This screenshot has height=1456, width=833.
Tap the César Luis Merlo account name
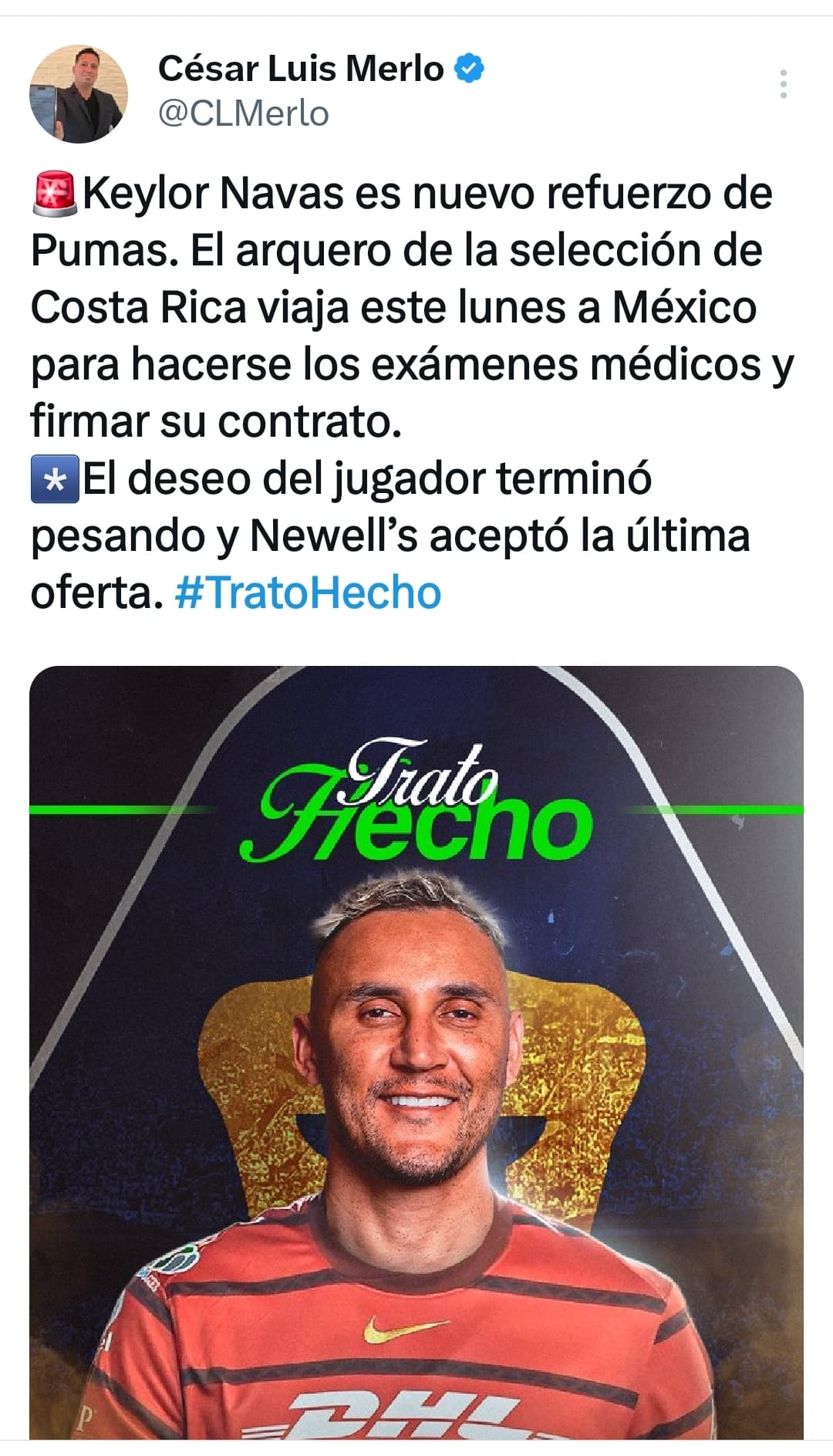pos(301,69)
